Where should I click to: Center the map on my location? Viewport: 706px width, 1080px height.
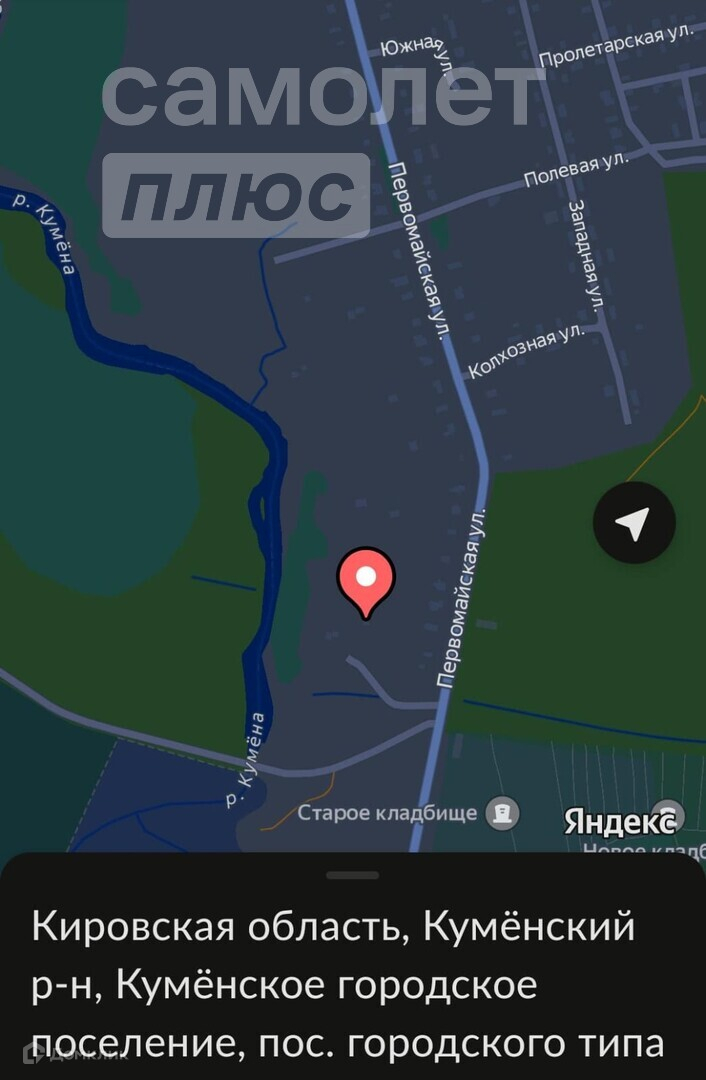[x=634, y=523]
